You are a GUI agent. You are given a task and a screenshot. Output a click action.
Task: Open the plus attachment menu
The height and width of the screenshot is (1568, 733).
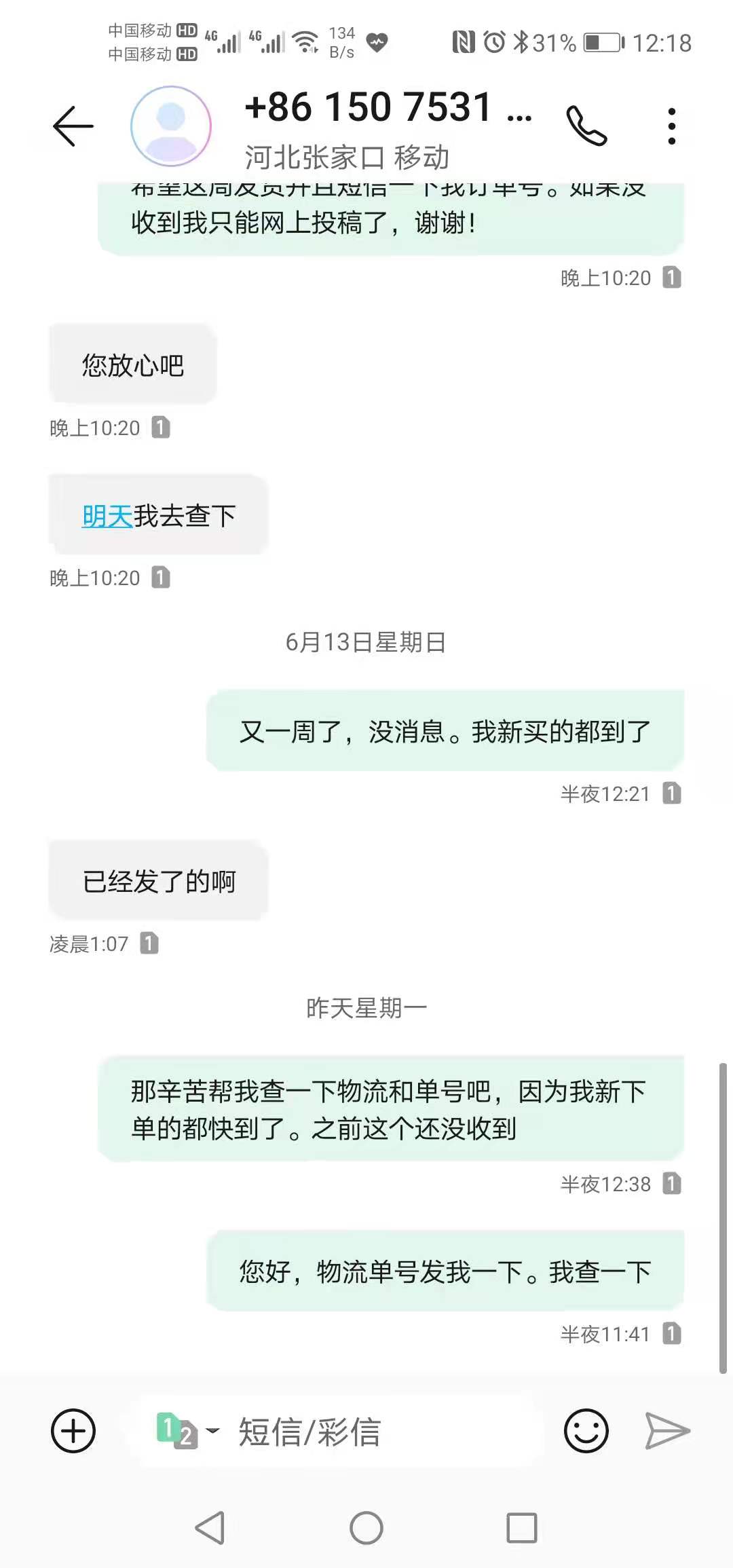tap(73, 1431)
